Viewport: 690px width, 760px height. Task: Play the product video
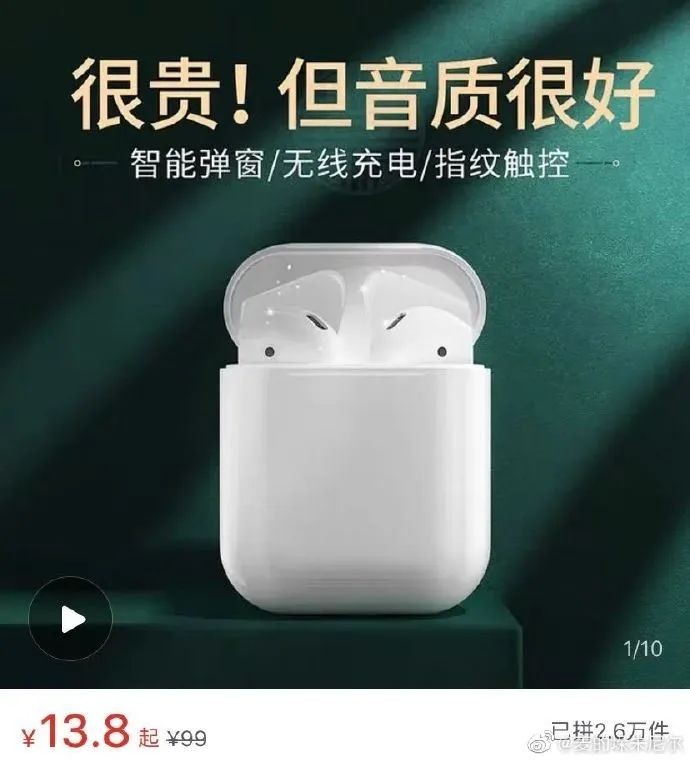coord(70,620)
